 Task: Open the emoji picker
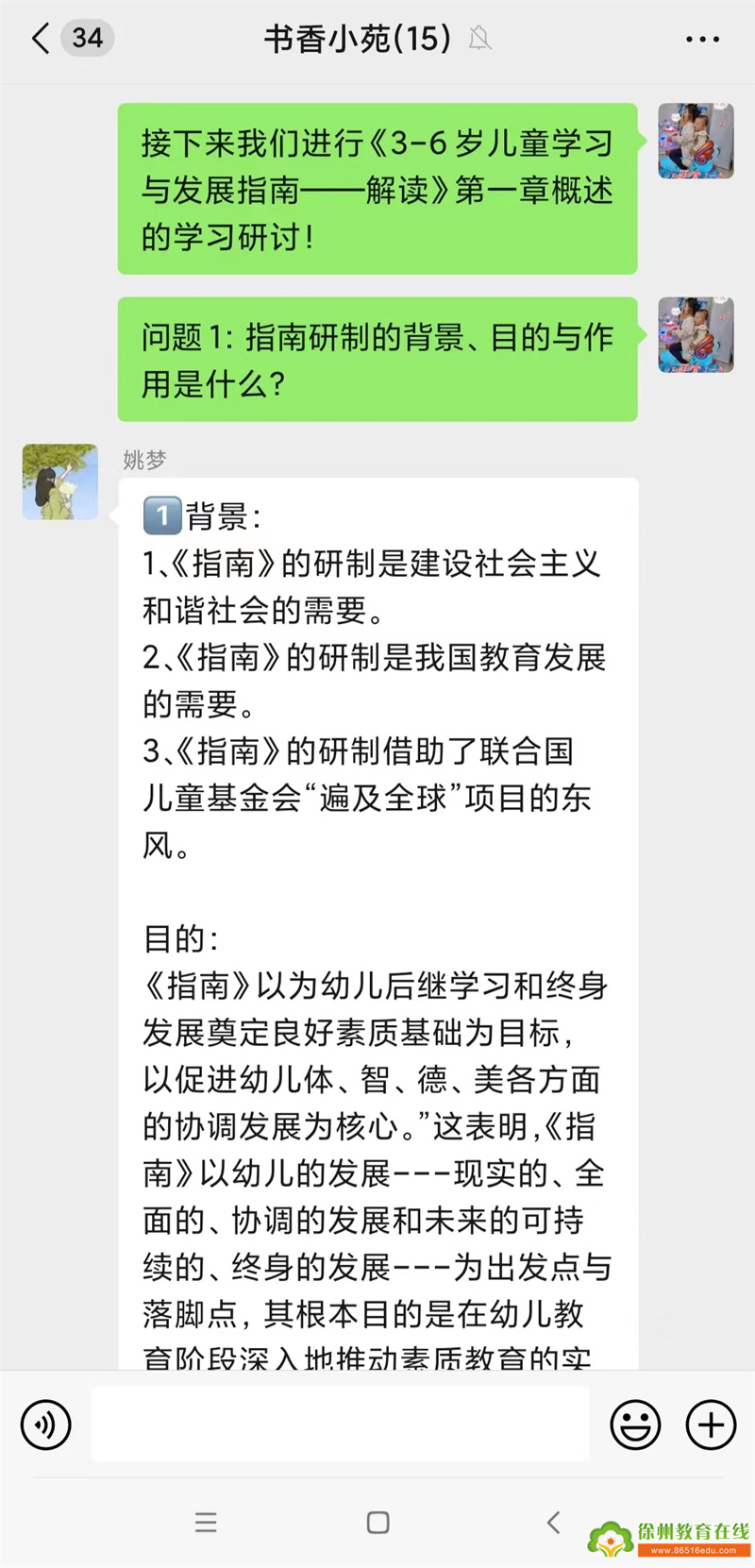pyautogui.click(x=635, y=1425)
